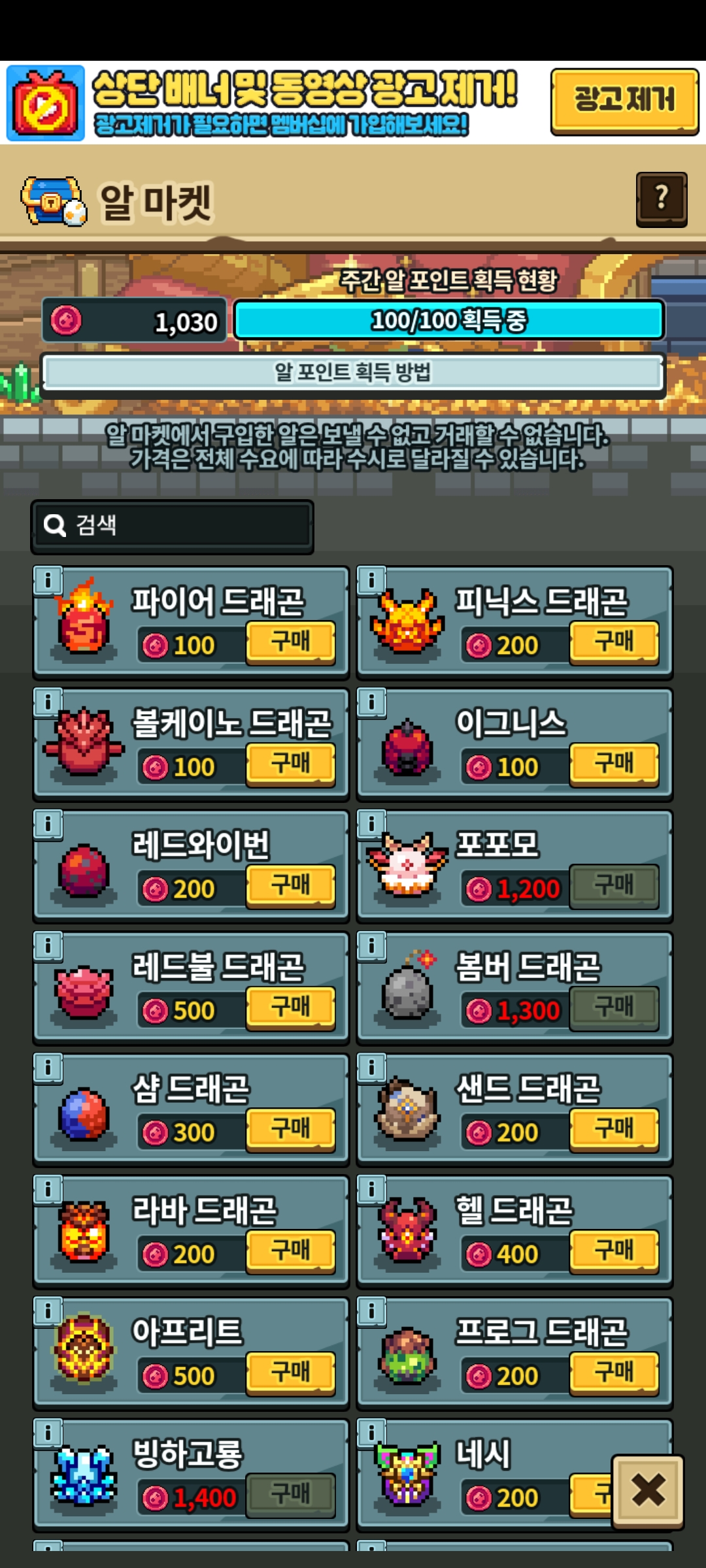Screen dimensions: 706x1568
Task: Purchase the 볼케이노 드래곤 egg
Action: point(291,764)
